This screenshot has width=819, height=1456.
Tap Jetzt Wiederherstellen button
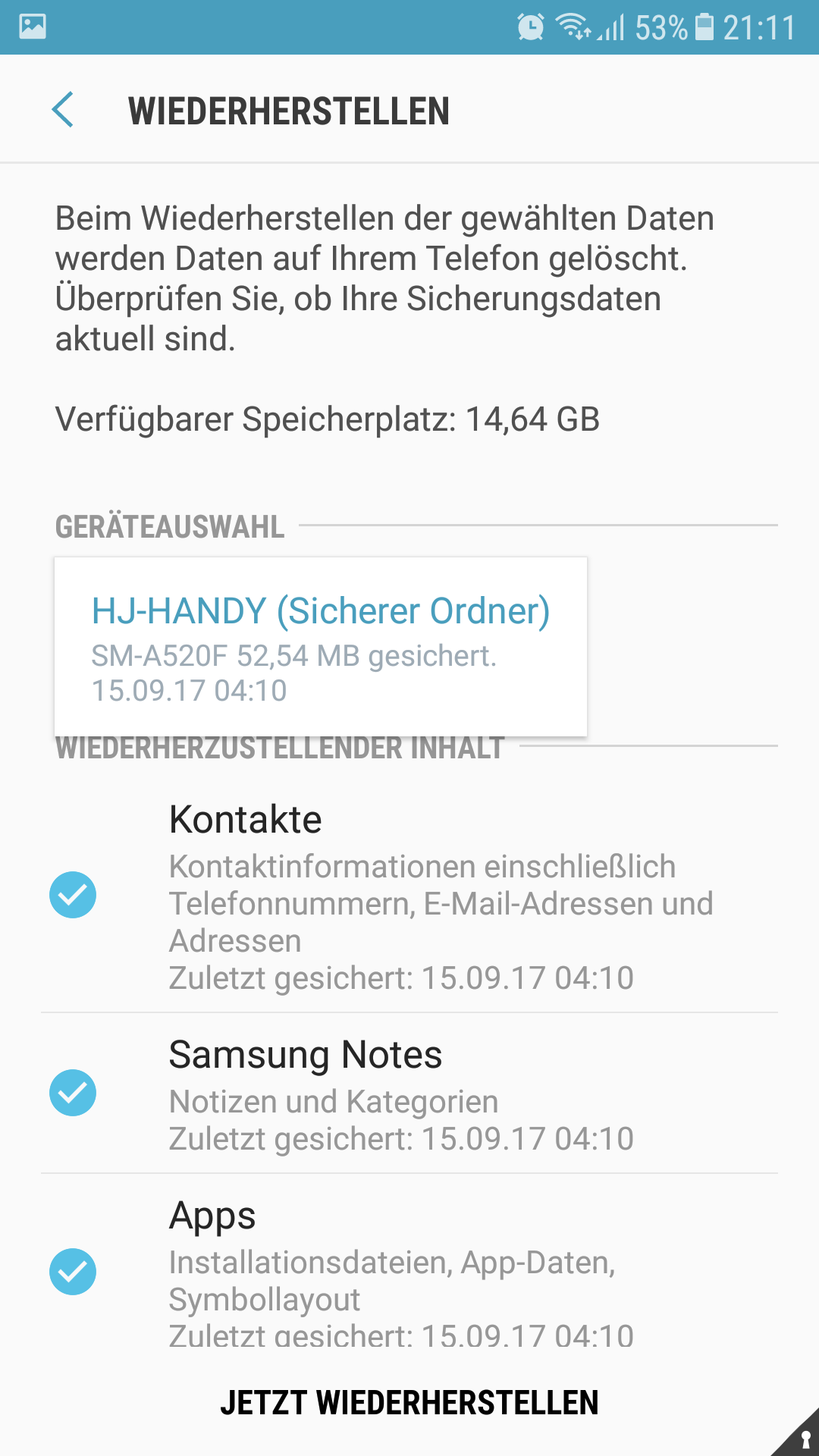pyautogui.click(x=409, y=1402)
